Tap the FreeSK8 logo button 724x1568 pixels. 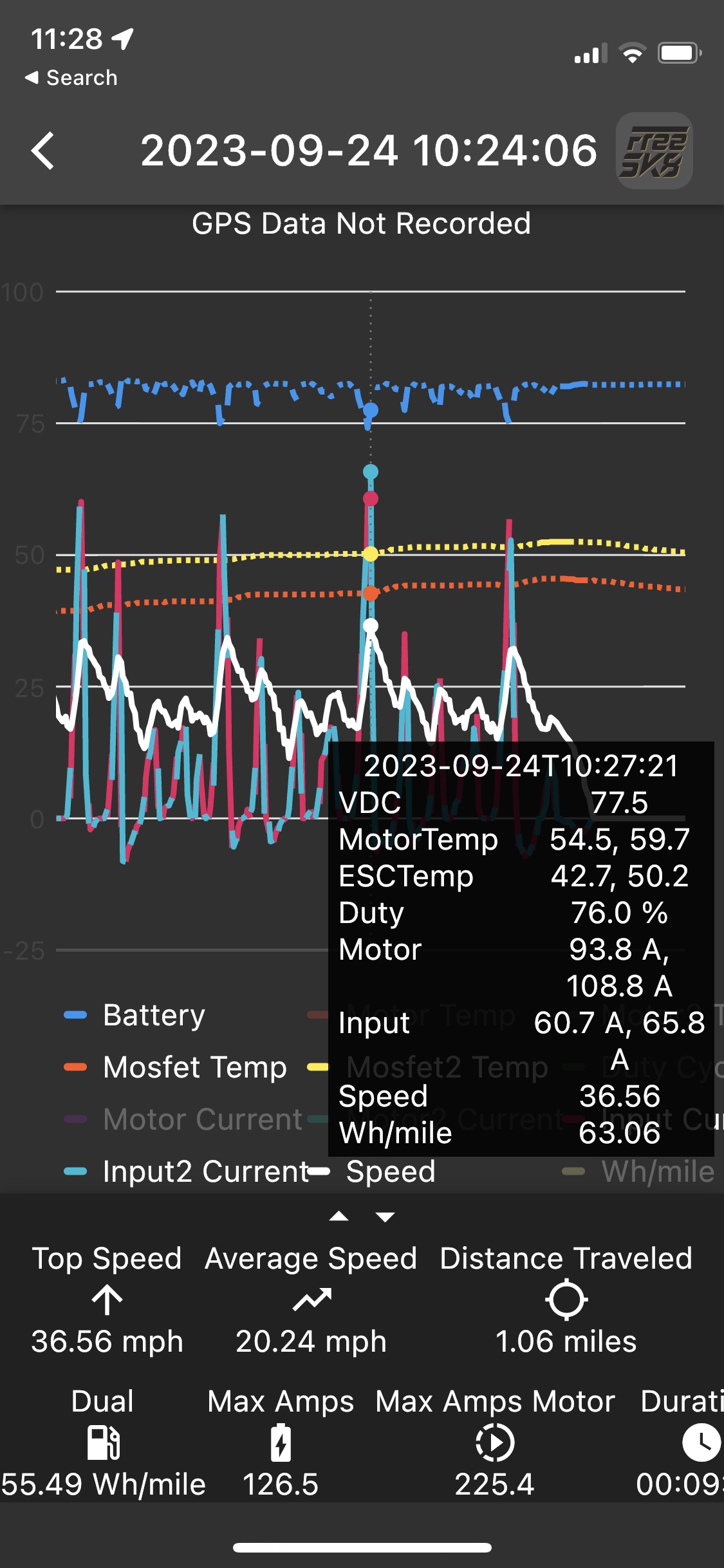click(x=654, y=151)
